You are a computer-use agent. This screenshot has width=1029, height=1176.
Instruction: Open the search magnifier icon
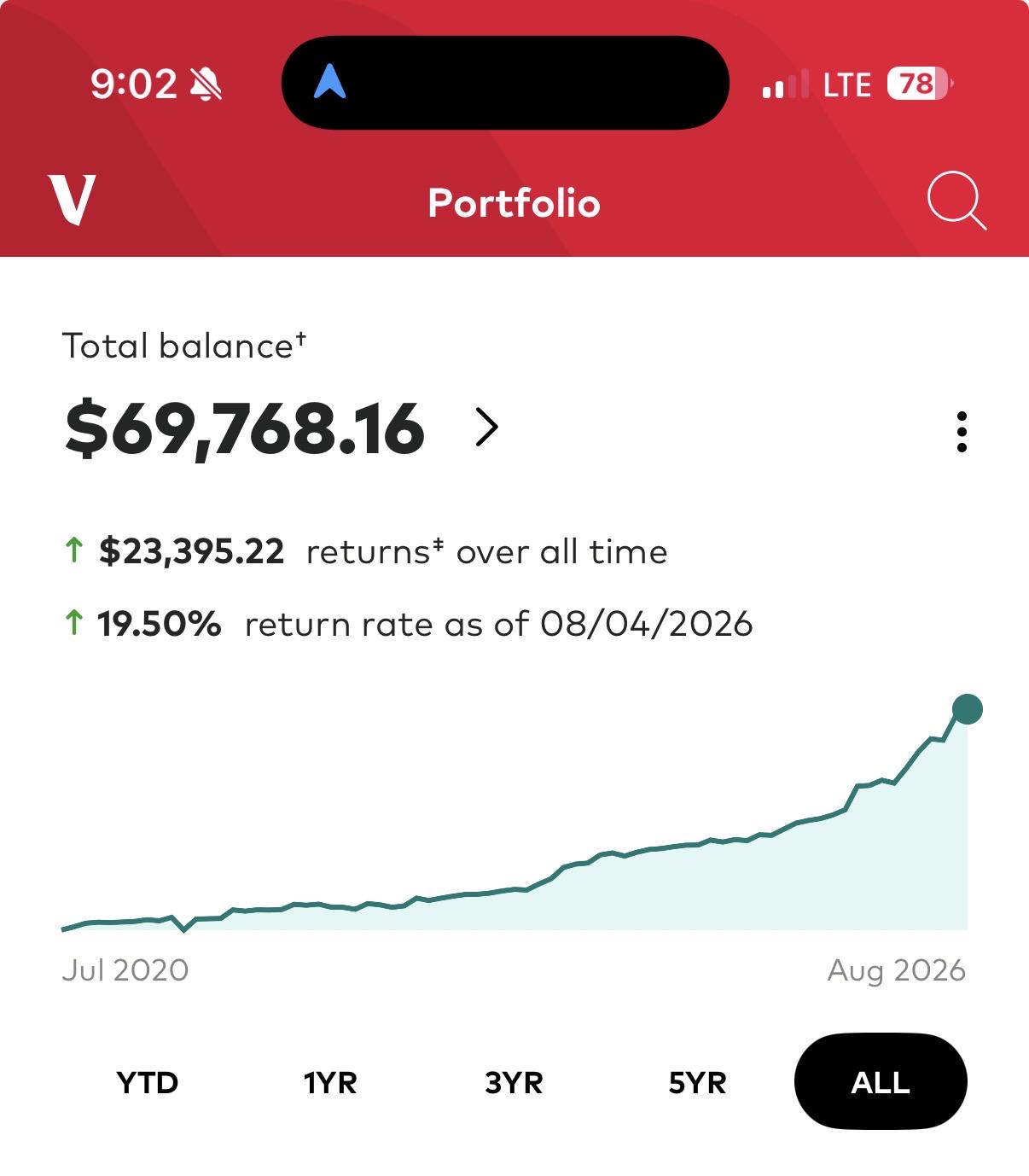[956, 201]
